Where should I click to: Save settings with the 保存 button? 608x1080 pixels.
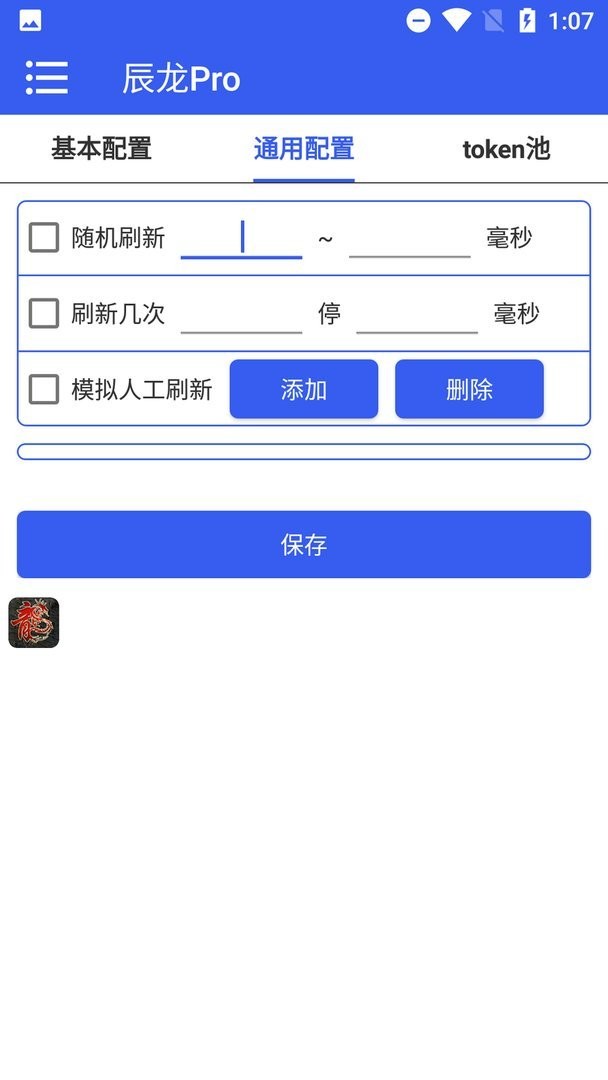pyautogui.click(x=304, y=545)
